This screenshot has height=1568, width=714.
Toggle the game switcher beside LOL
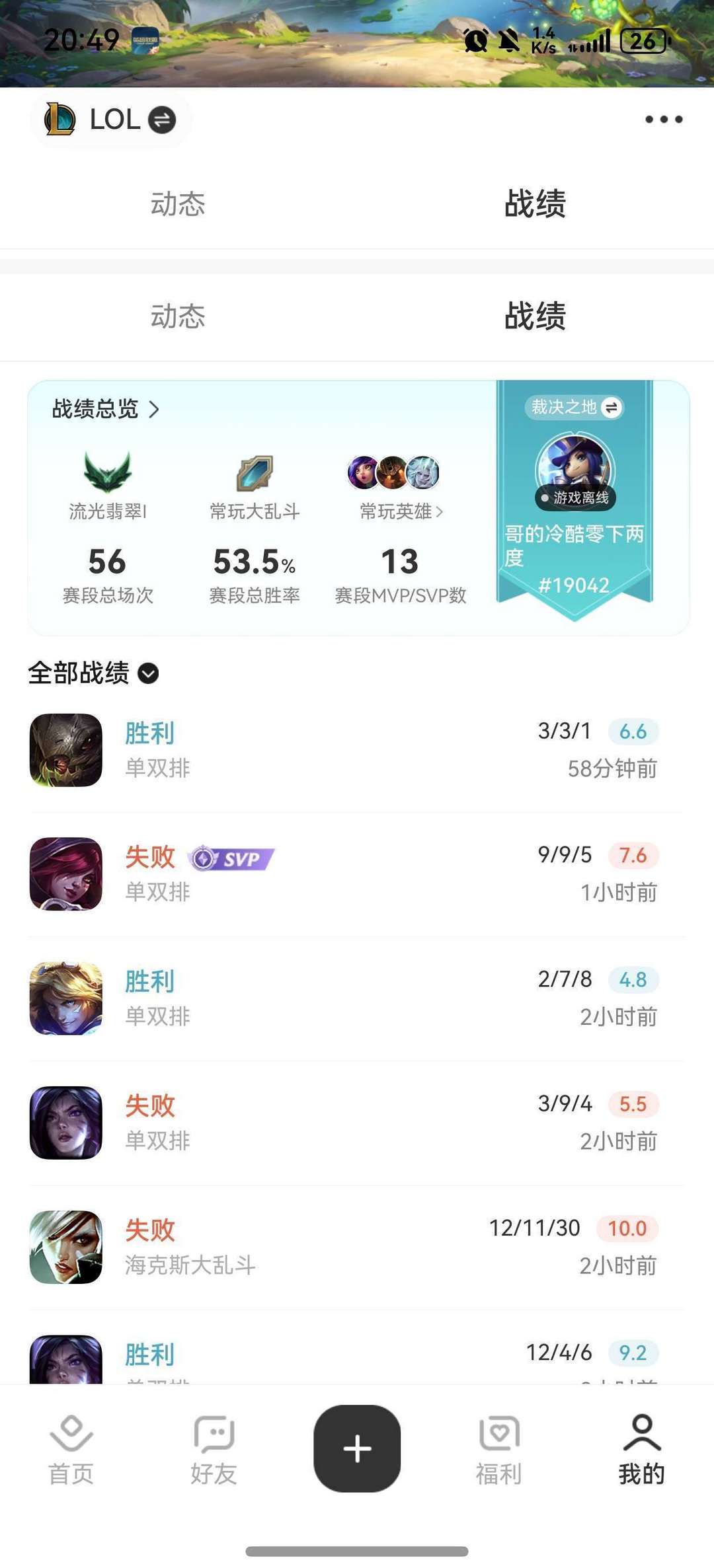[164, 121]
